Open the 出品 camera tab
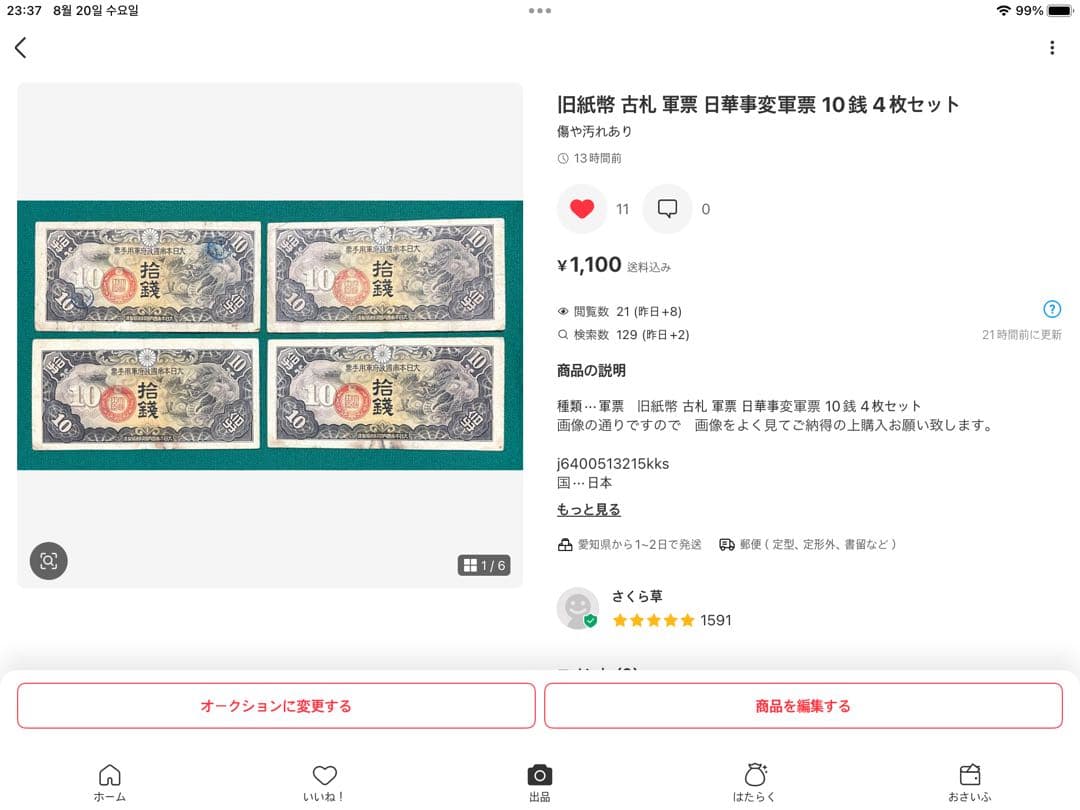Screen dimensions: 1080x810 [x=540, y=782]
